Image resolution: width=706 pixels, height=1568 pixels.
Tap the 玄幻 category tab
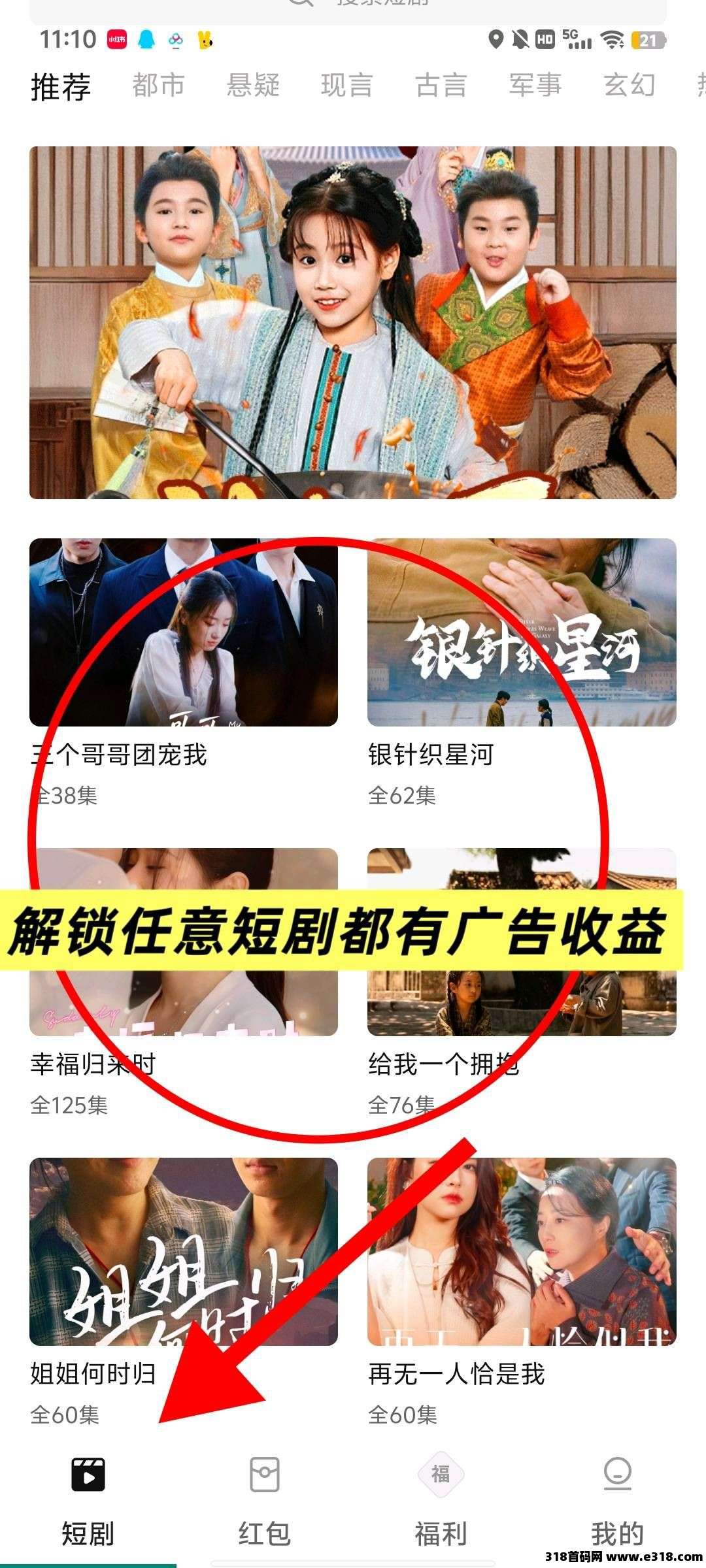[x=629, y=86]
